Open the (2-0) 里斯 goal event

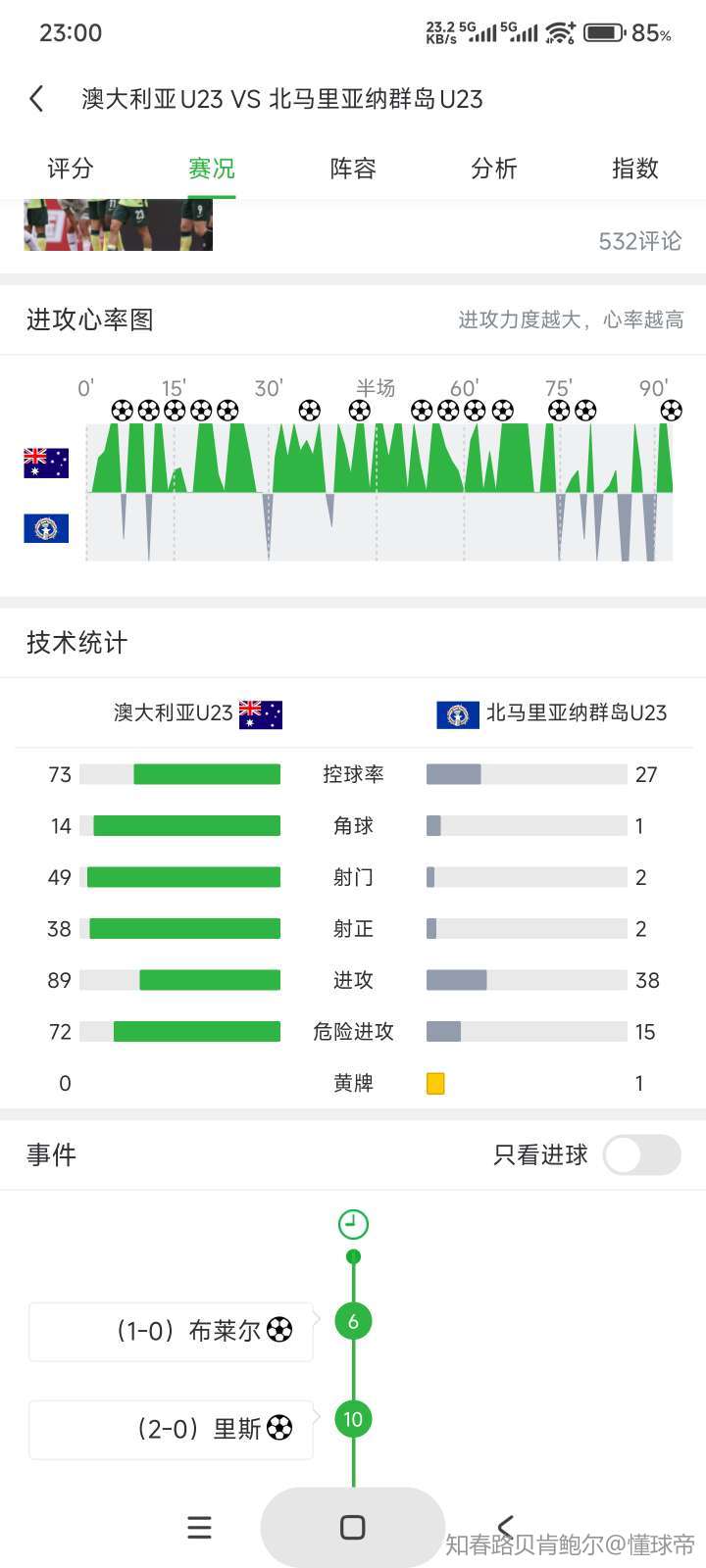[x=172, y=1429]
